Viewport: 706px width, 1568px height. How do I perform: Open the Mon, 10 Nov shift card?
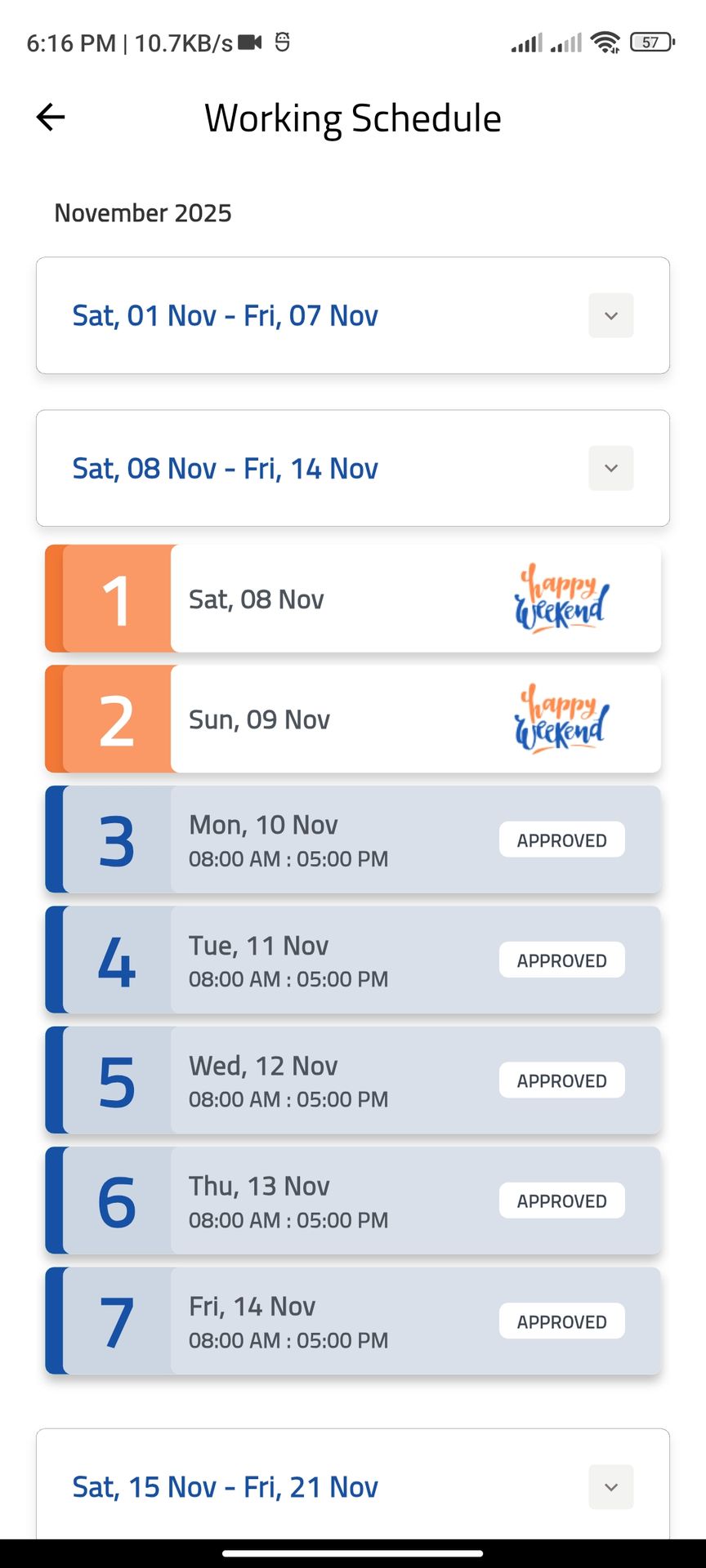click(x=353, y=840)
